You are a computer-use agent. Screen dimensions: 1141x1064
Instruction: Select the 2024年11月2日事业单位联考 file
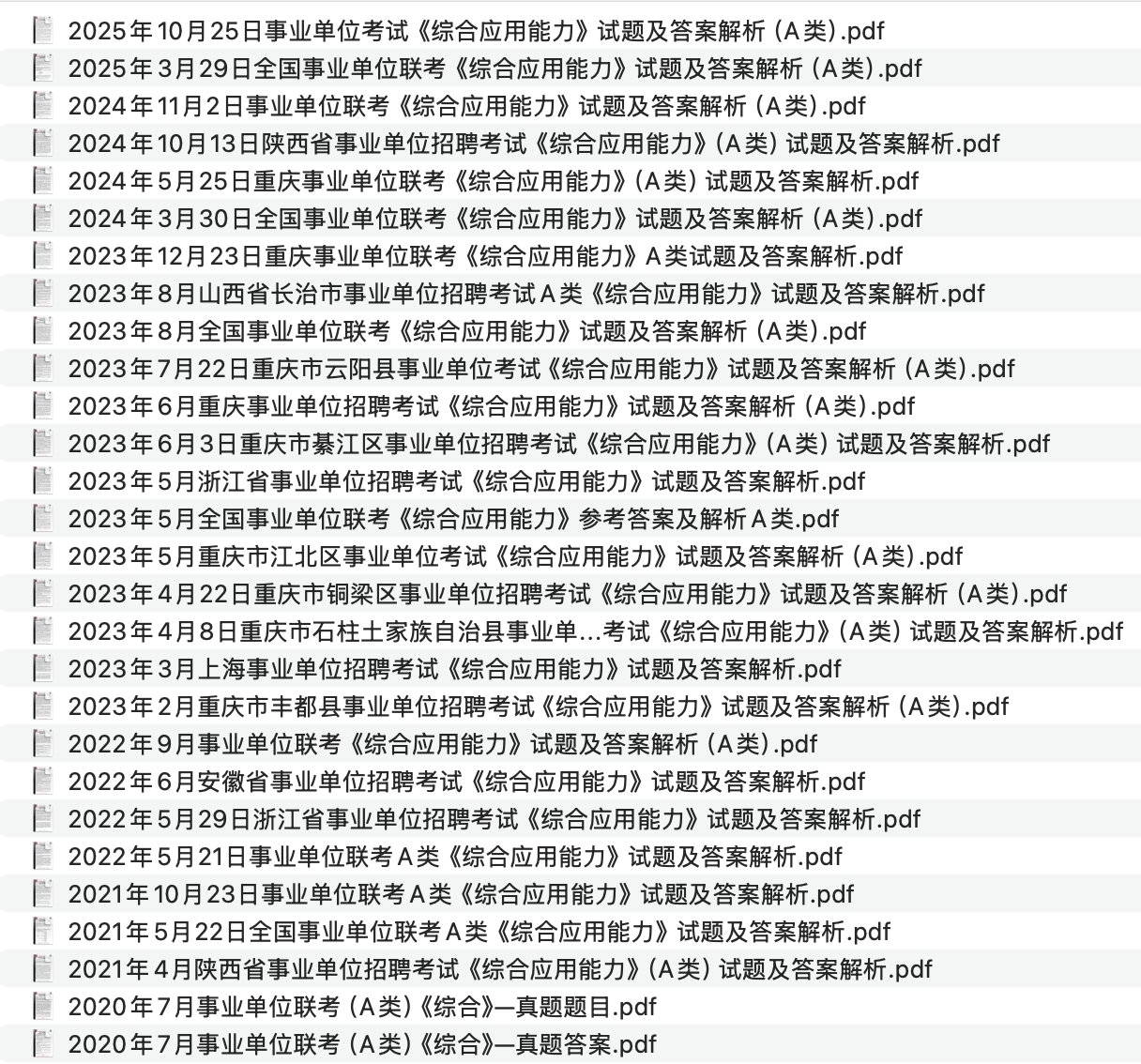coord(466,106)
